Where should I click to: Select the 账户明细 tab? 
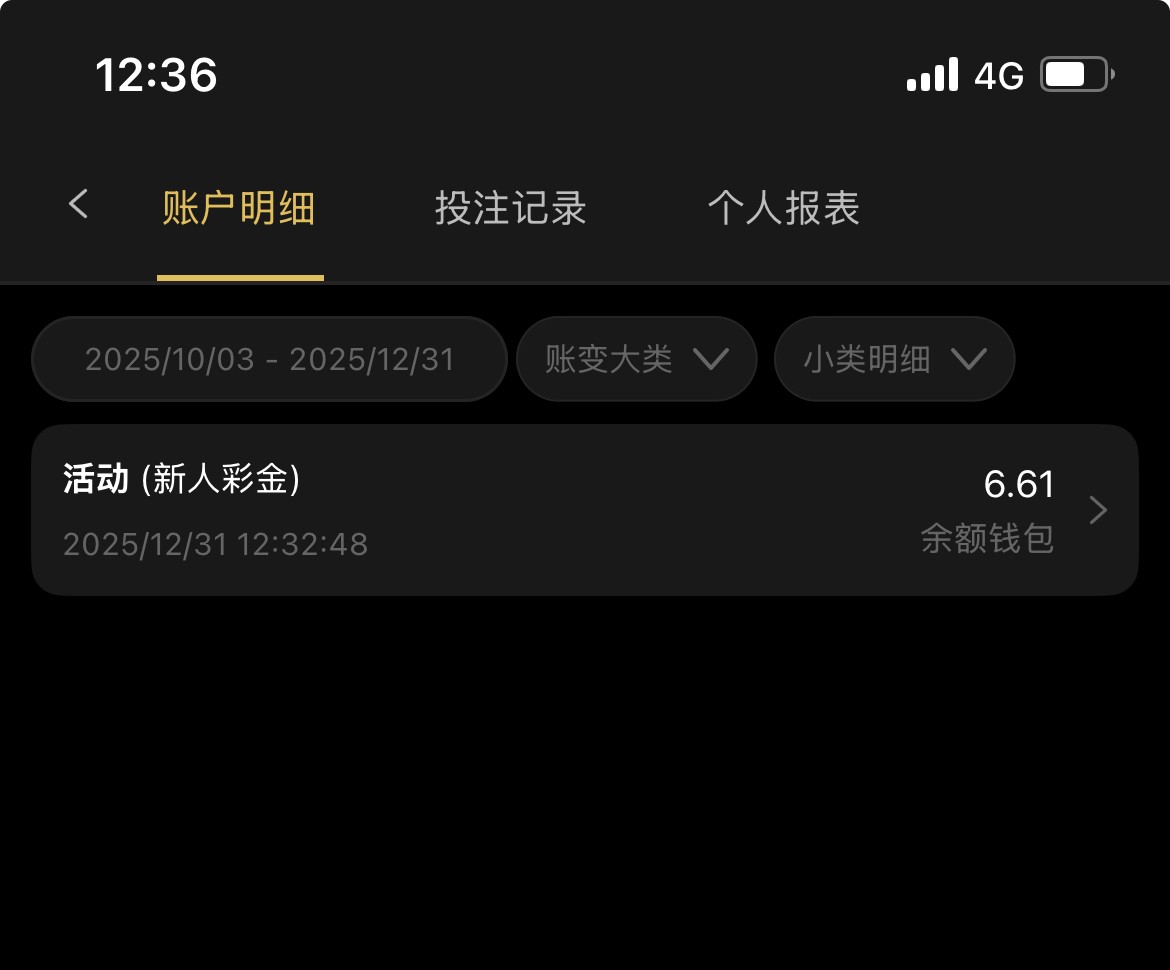click(x=239, y=208)
